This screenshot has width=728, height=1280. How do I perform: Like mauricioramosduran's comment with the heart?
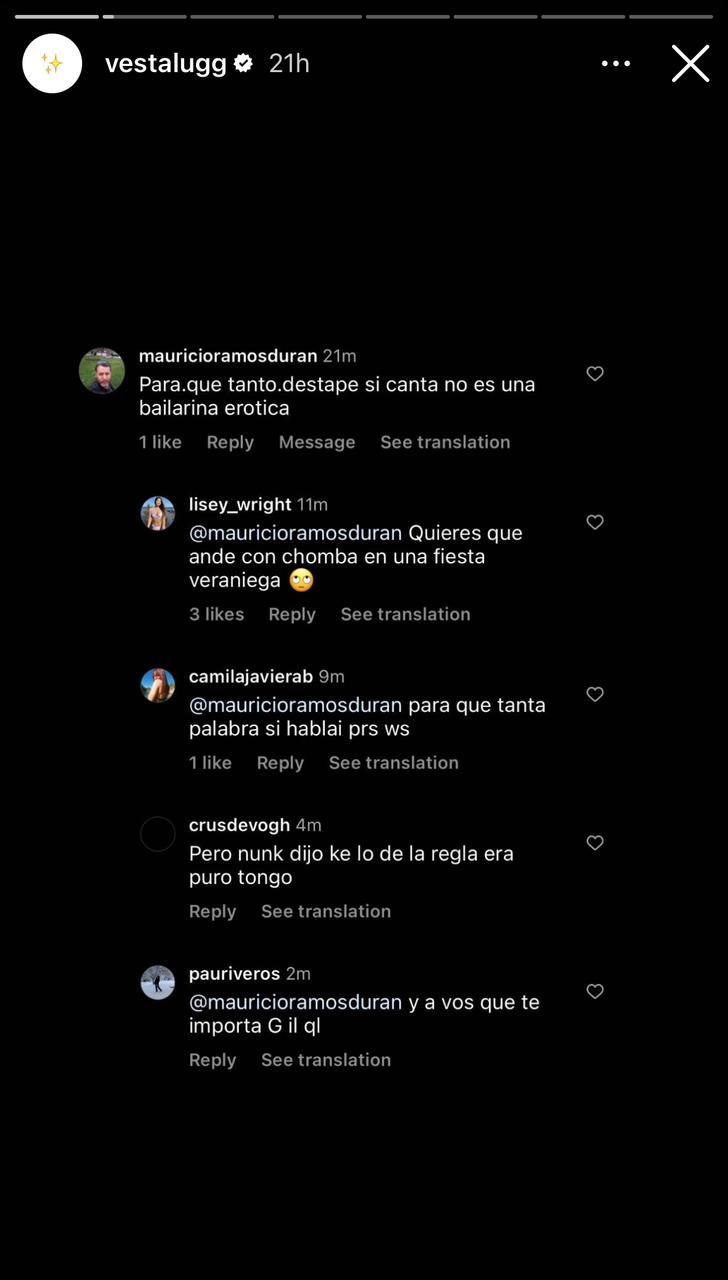[595, 372]
